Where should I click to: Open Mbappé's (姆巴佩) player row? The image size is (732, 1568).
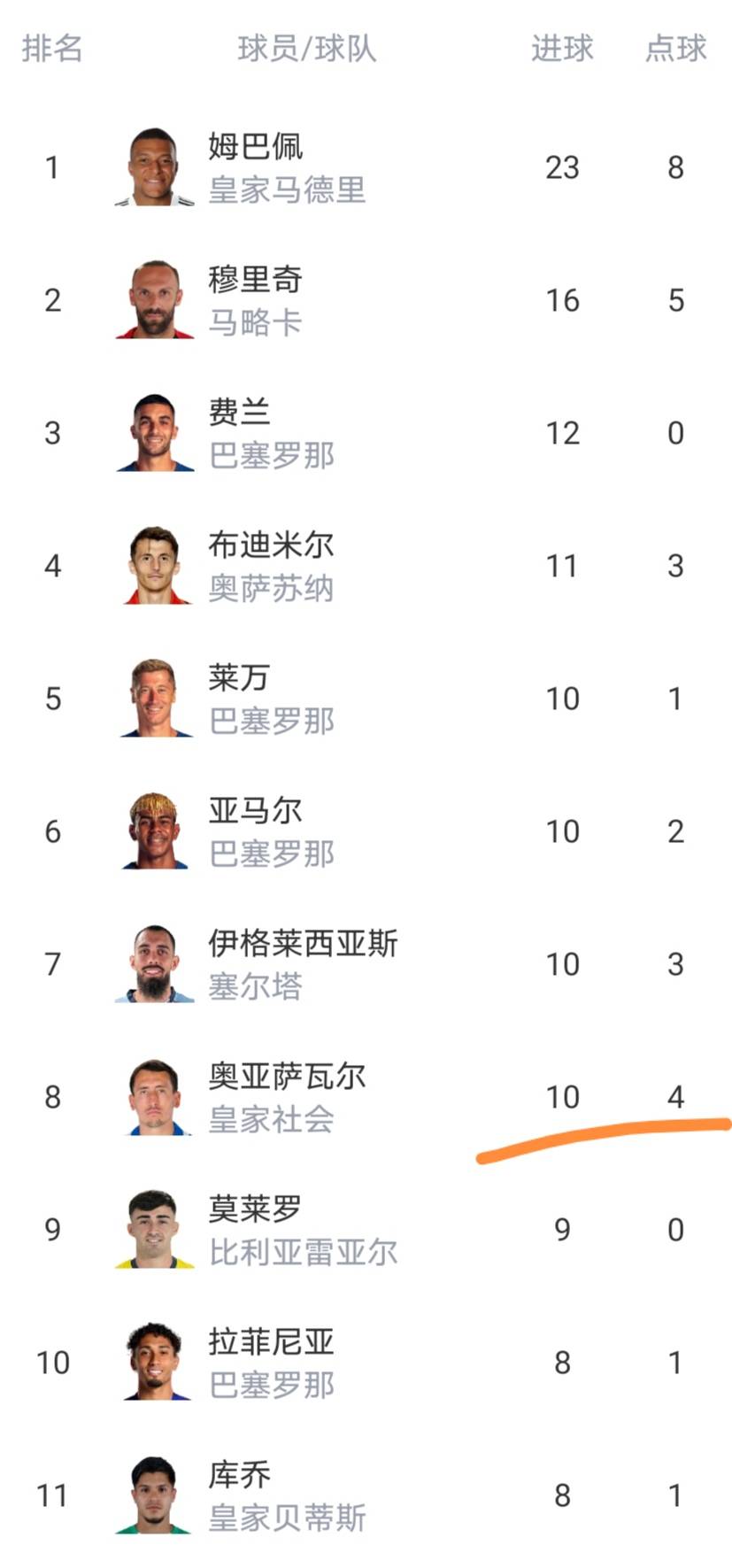tap(256, 147)
